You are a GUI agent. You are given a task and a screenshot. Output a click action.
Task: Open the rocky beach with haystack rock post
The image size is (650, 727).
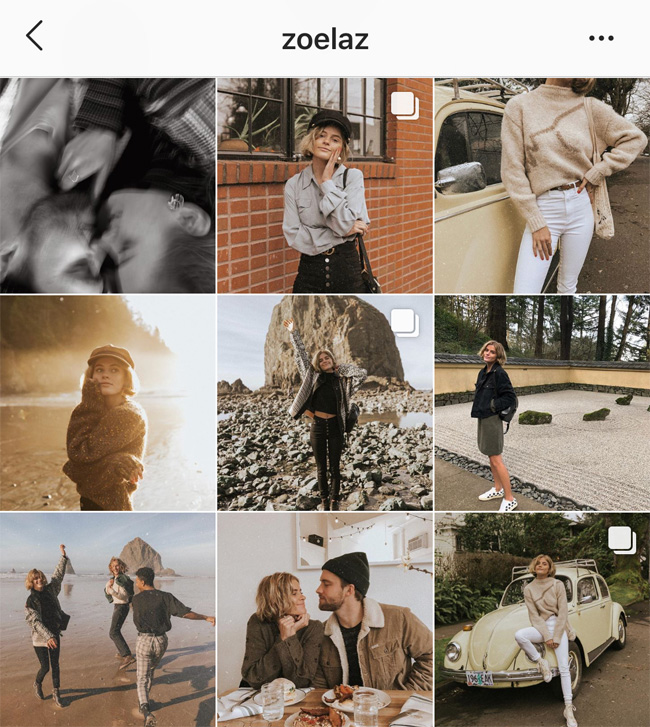(x=325, y=403)
